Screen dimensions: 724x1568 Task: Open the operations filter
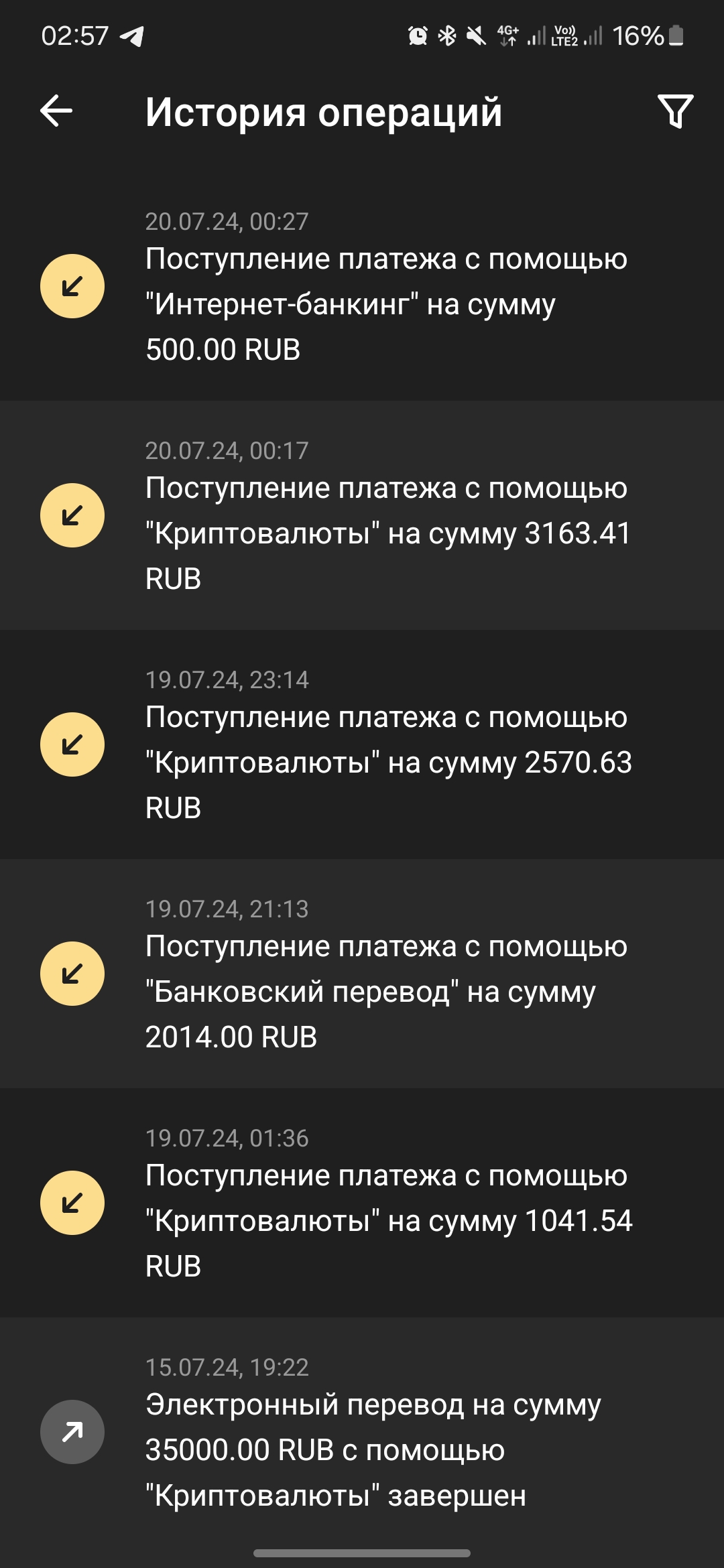[675, 111]
